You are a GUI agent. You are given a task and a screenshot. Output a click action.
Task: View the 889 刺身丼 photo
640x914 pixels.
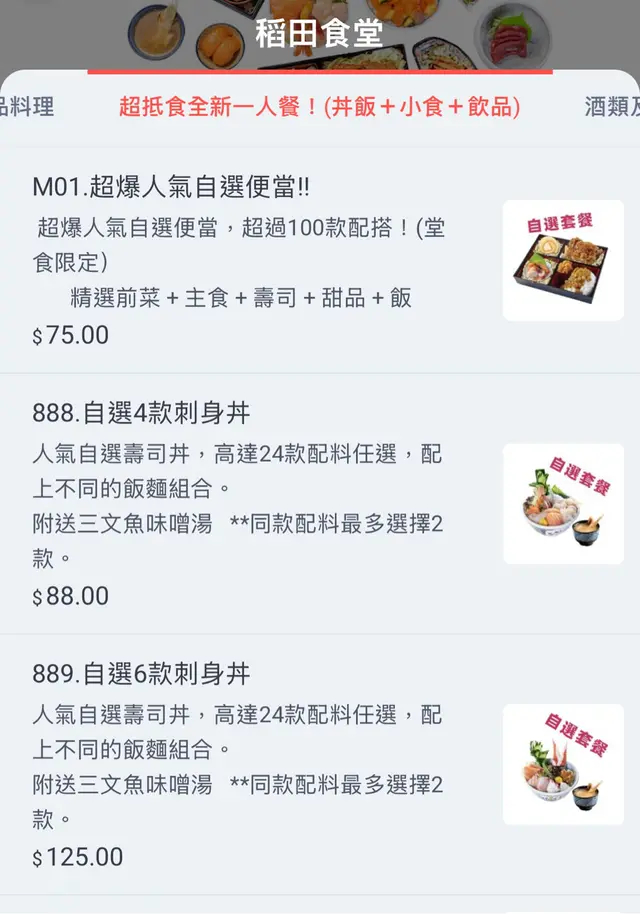pos(563,764)
